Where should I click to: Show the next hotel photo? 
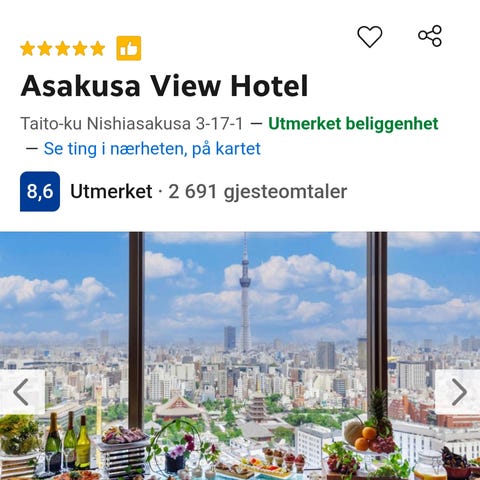(458, 392)
